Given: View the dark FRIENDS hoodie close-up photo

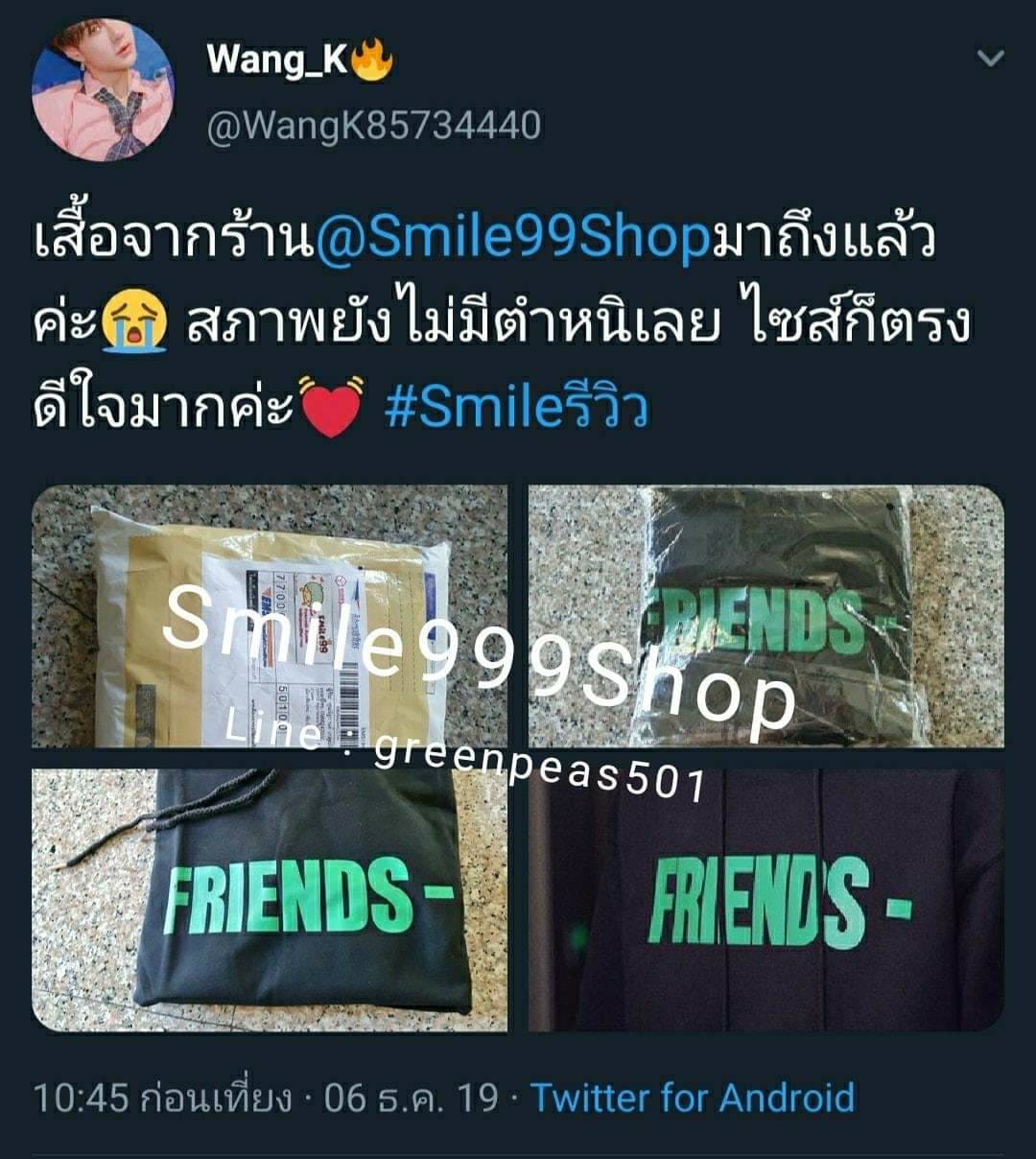Looking at the screenshot, I should 765,899.
